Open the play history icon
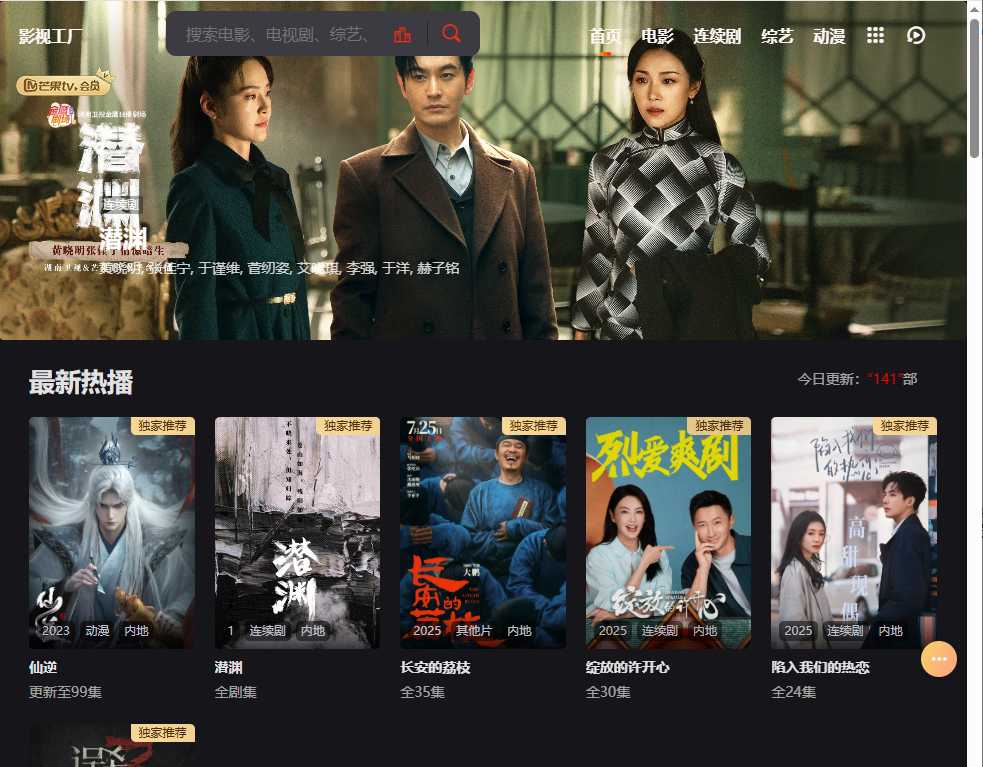Image resolution: width=983 pixels, height=767 pixels. (x=915, y=35)
